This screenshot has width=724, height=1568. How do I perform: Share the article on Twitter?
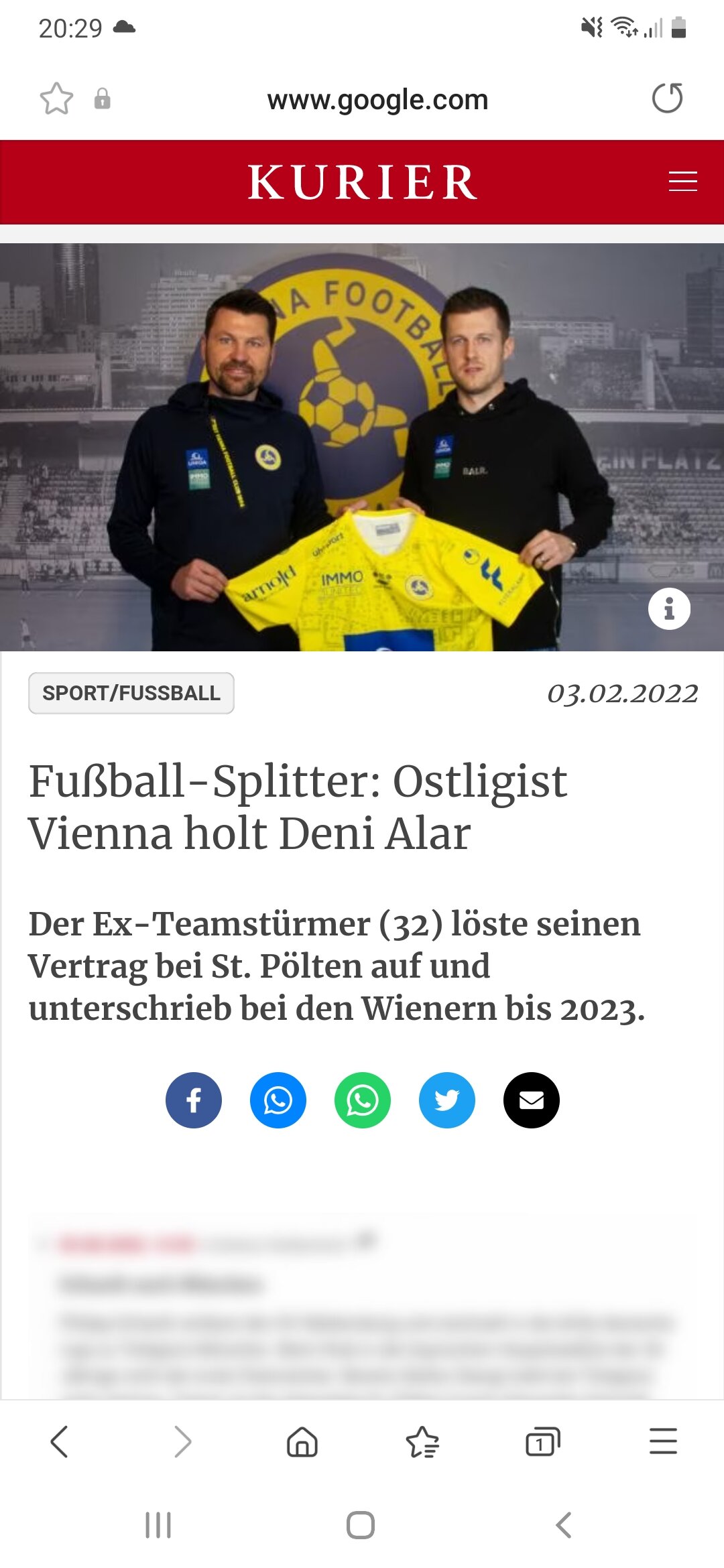[x=447, y=1100]
